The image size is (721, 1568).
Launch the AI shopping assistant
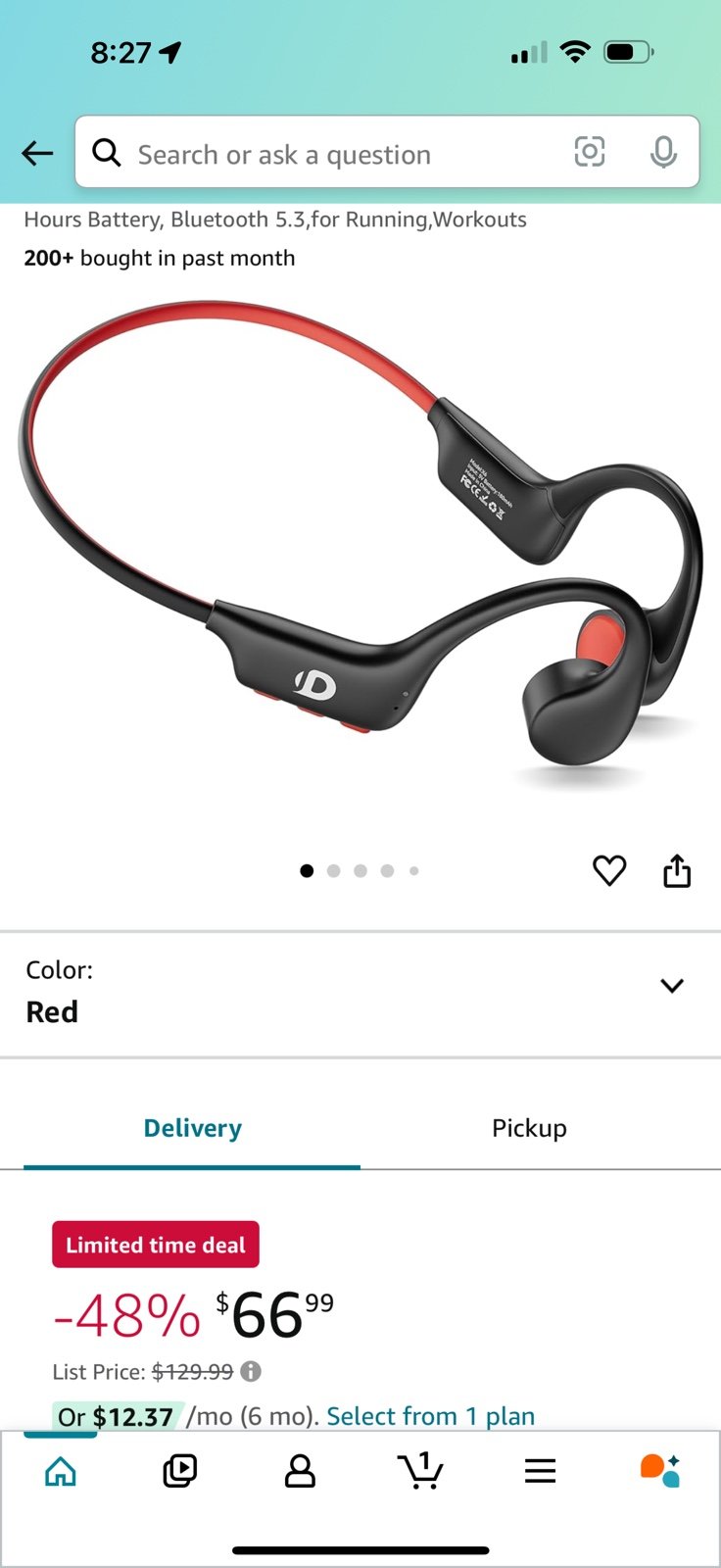(660, 1471)
